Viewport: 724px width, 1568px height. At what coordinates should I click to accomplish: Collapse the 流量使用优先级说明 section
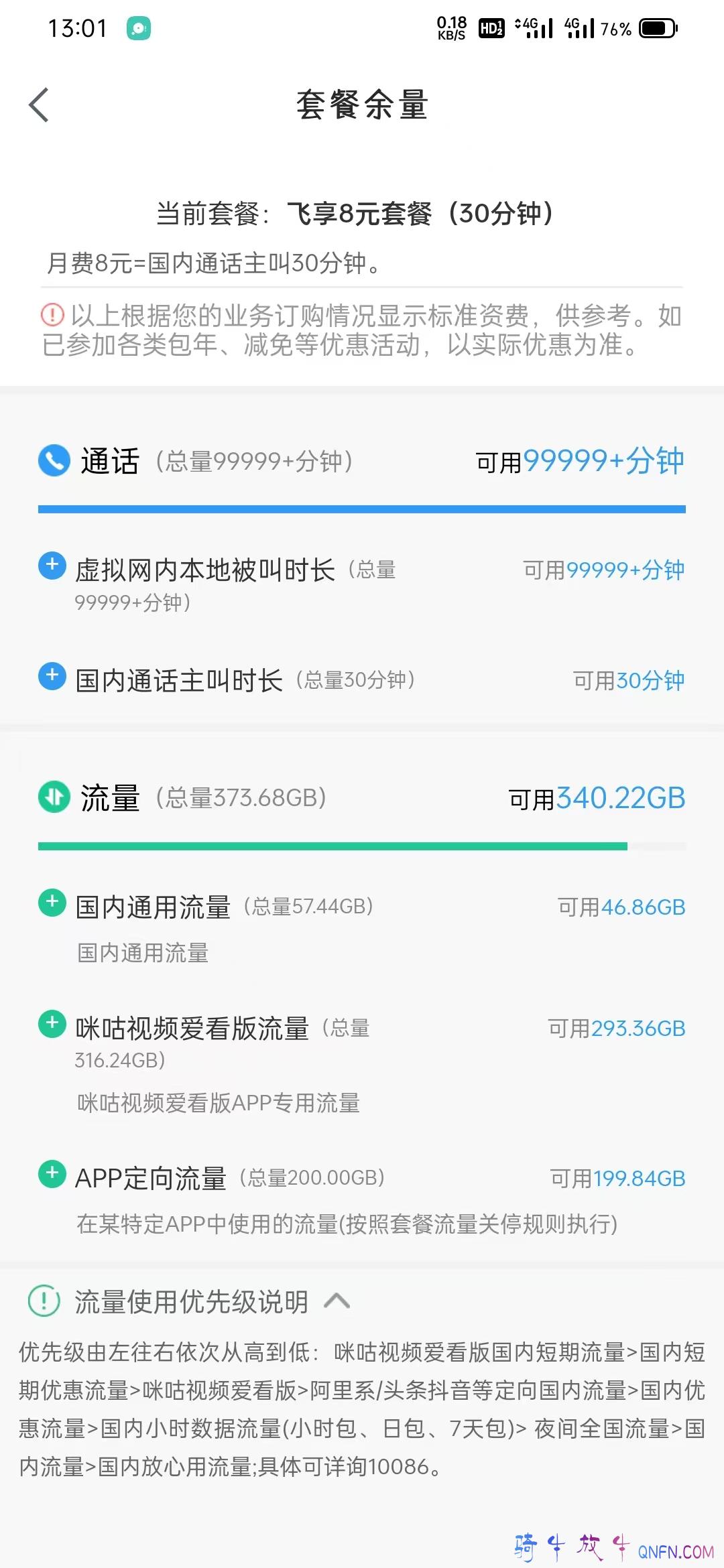(337, 1301)
